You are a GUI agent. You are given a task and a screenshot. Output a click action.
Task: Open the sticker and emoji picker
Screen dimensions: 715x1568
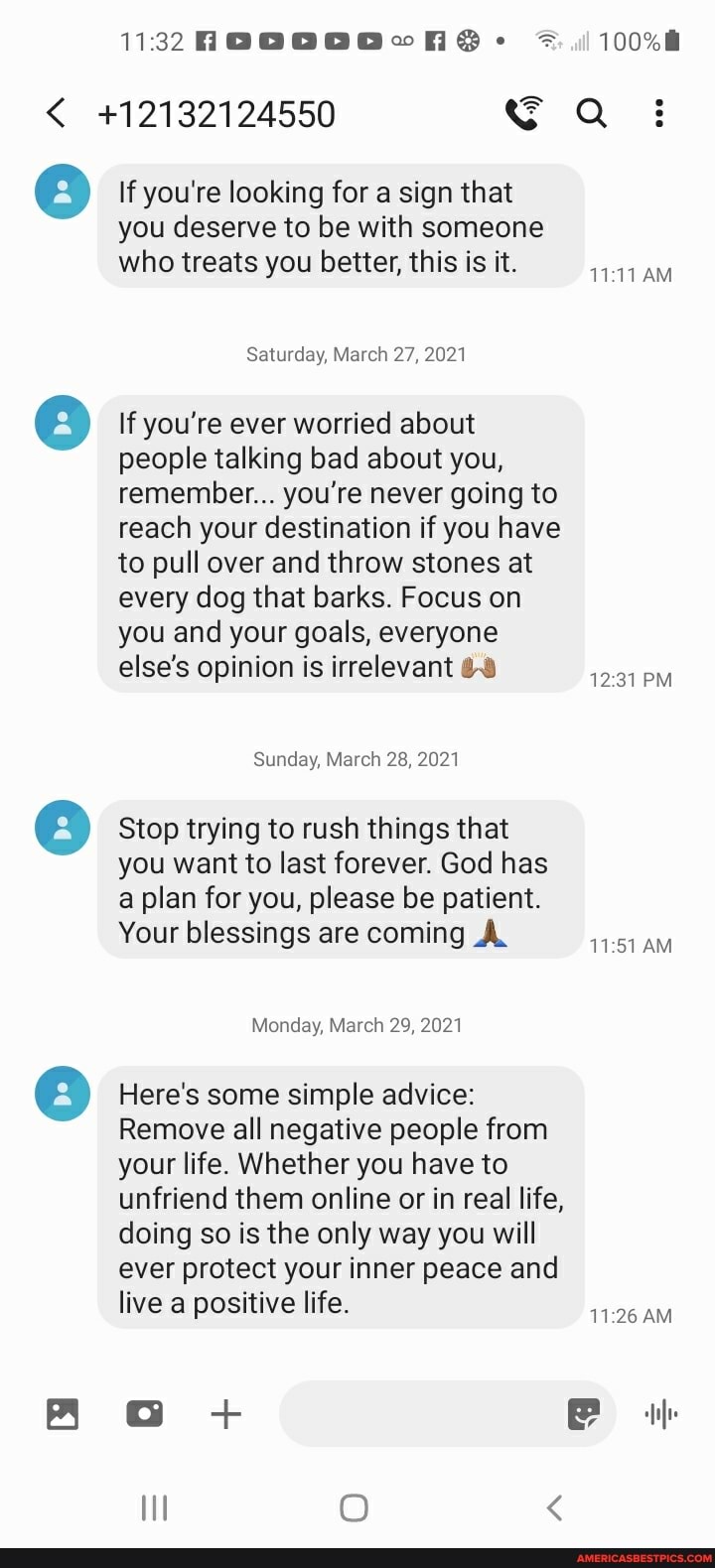[x=583, y=1413]
